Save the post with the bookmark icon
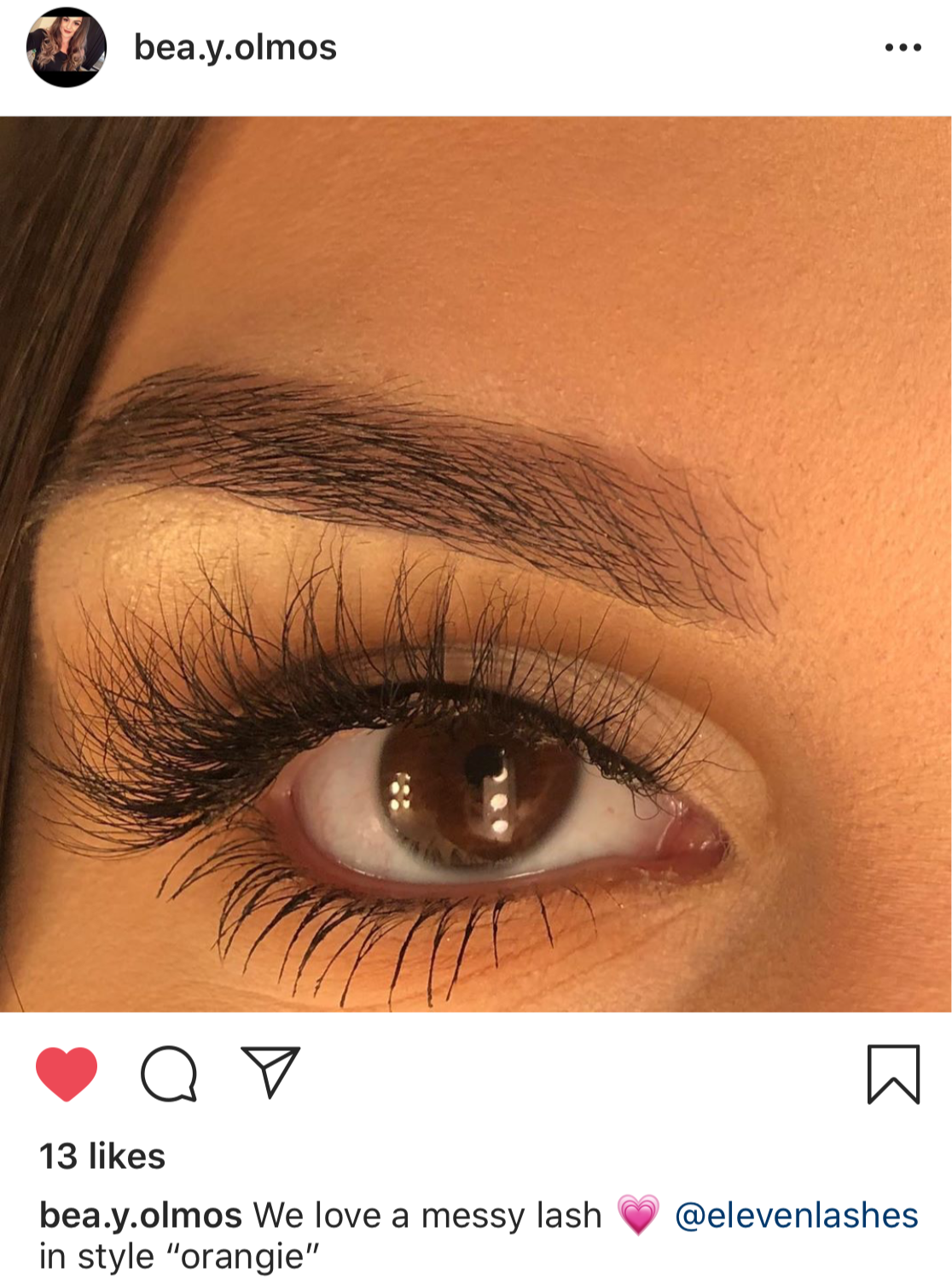952x1279 pixels. 893,1073
